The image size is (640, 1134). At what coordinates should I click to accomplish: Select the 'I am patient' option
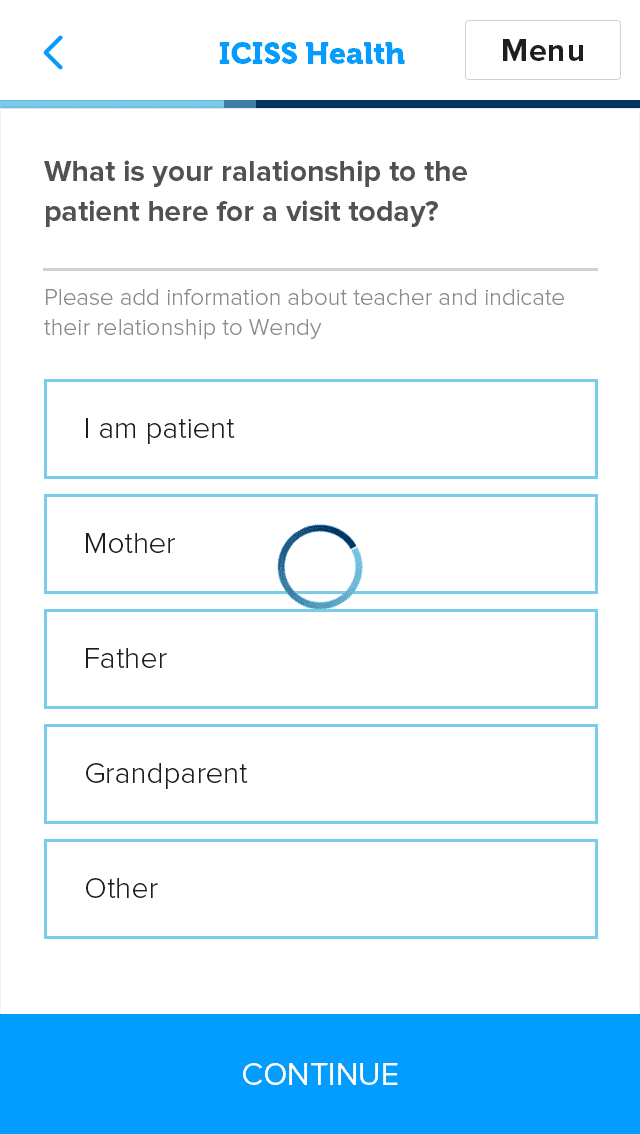[320, 429]
